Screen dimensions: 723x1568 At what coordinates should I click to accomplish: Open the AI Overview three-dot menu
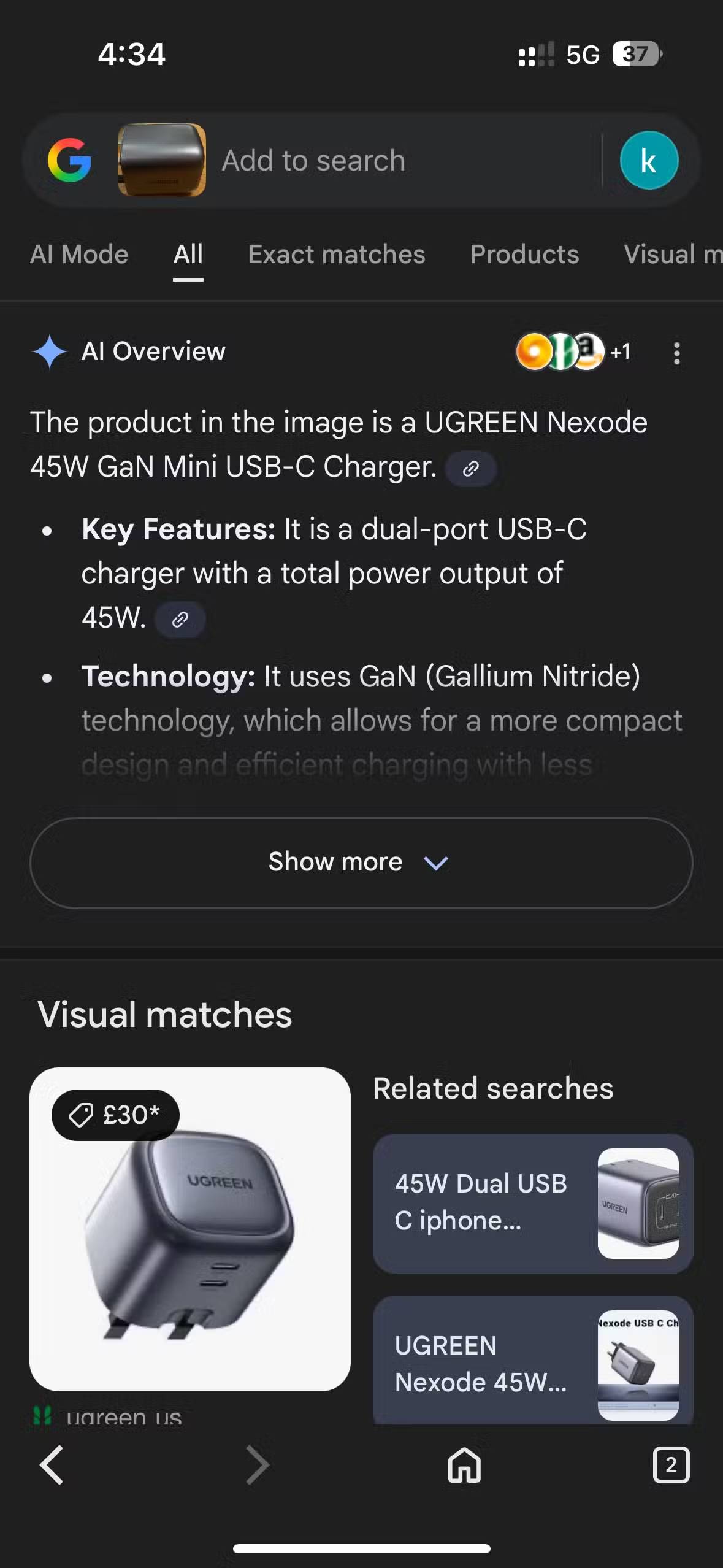click(676, 352)
